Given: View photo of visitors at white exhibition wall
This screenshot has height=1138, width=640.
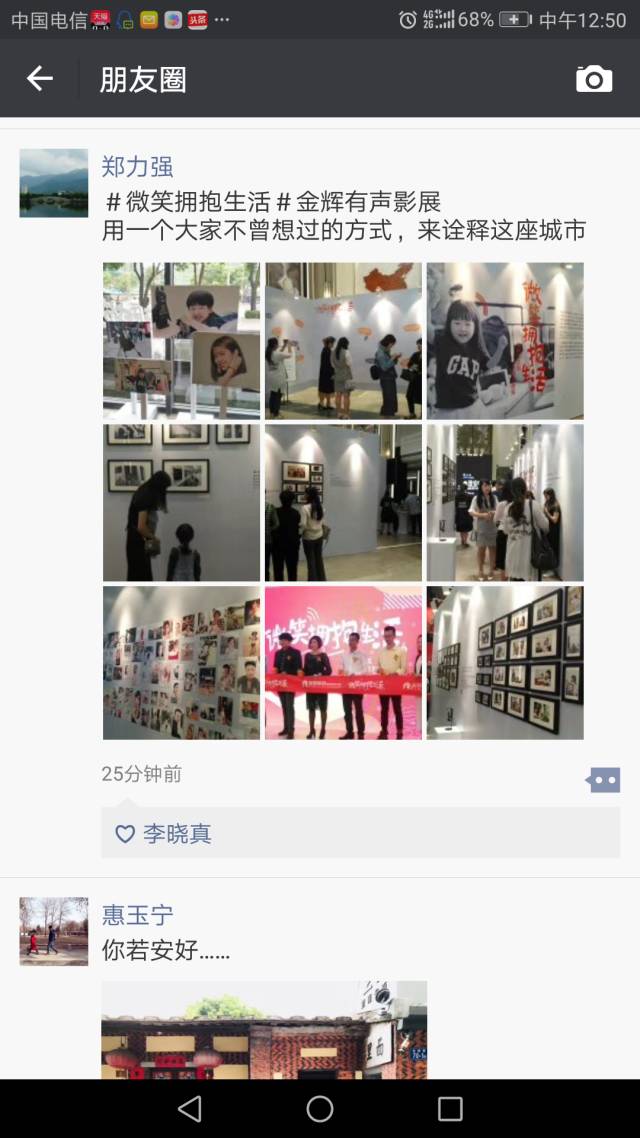Looking at the screenshot, I should point(343,340).
